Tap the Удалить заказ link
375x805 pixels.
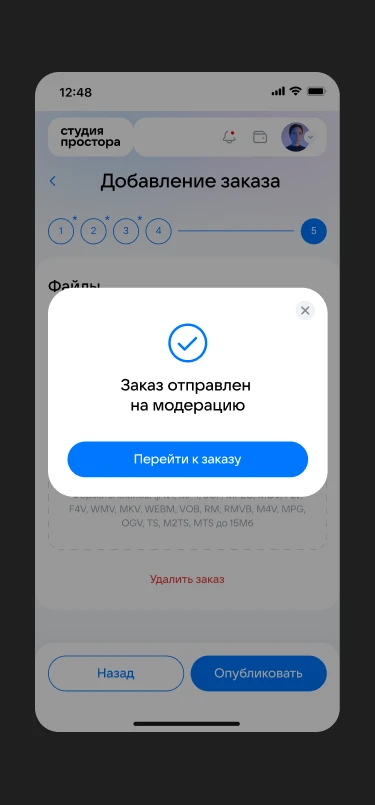pos(187,579)
